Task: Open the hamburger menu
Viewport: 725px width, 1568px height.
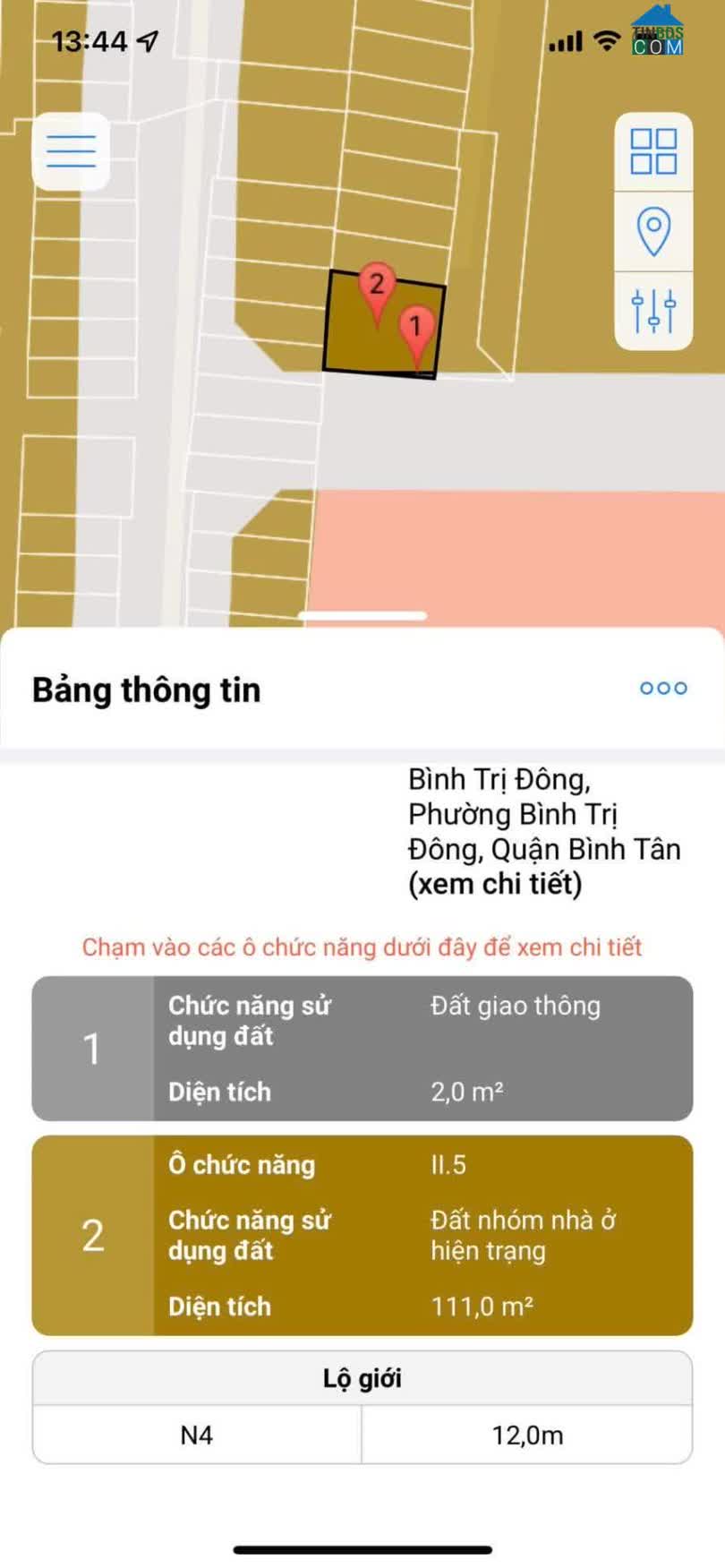Action: (x=71, y=151)
